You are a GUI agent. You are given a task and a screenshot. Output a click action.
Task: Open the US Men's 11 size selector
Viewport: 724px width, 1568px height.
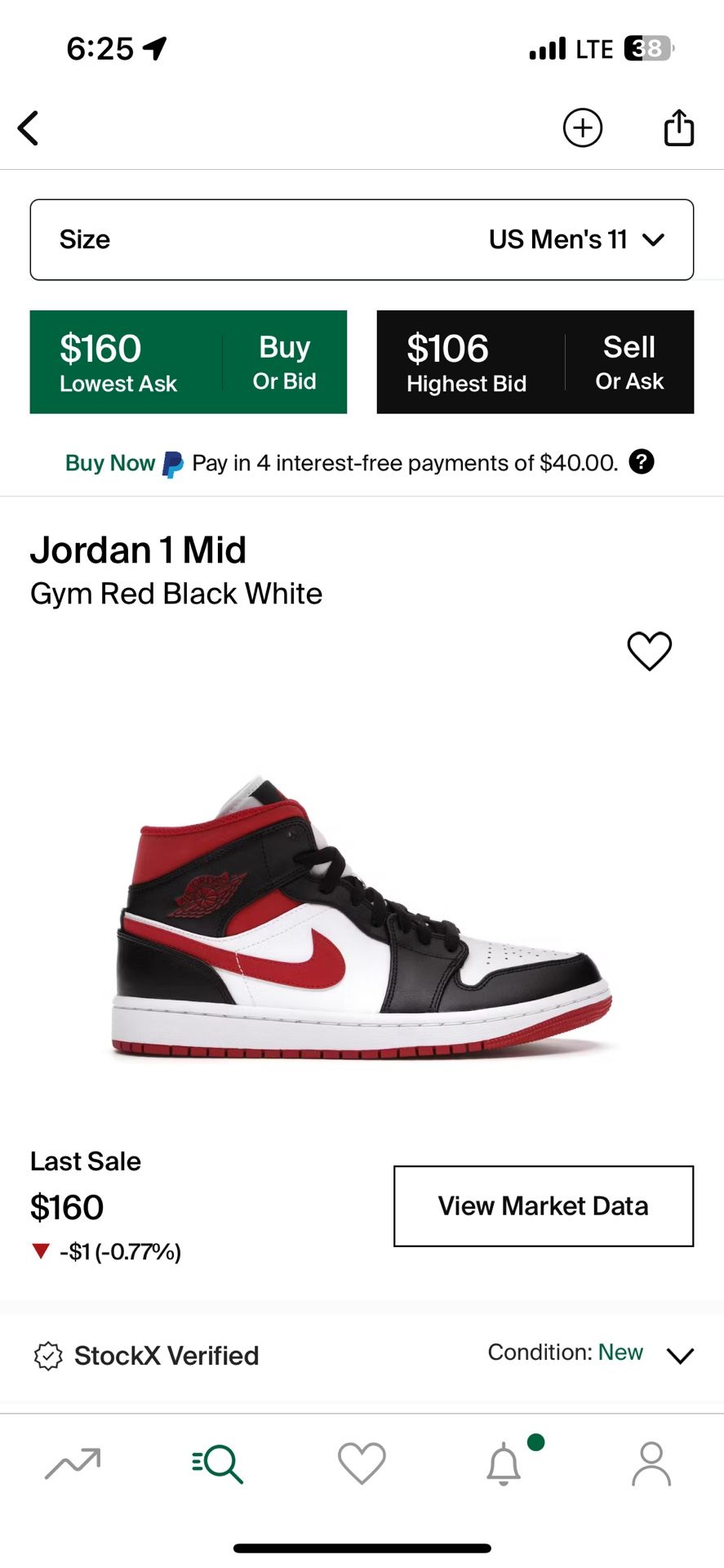[362, 239]
